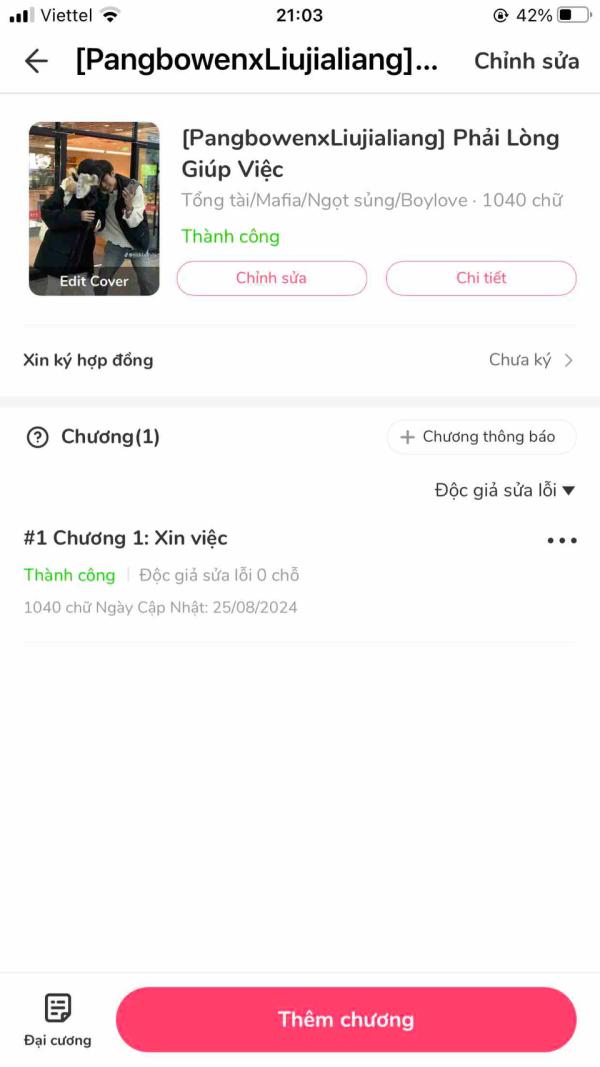600x1067 pixels.
Task: Tap Chỉnh sửa in the top bar
Action: point(526,61)
